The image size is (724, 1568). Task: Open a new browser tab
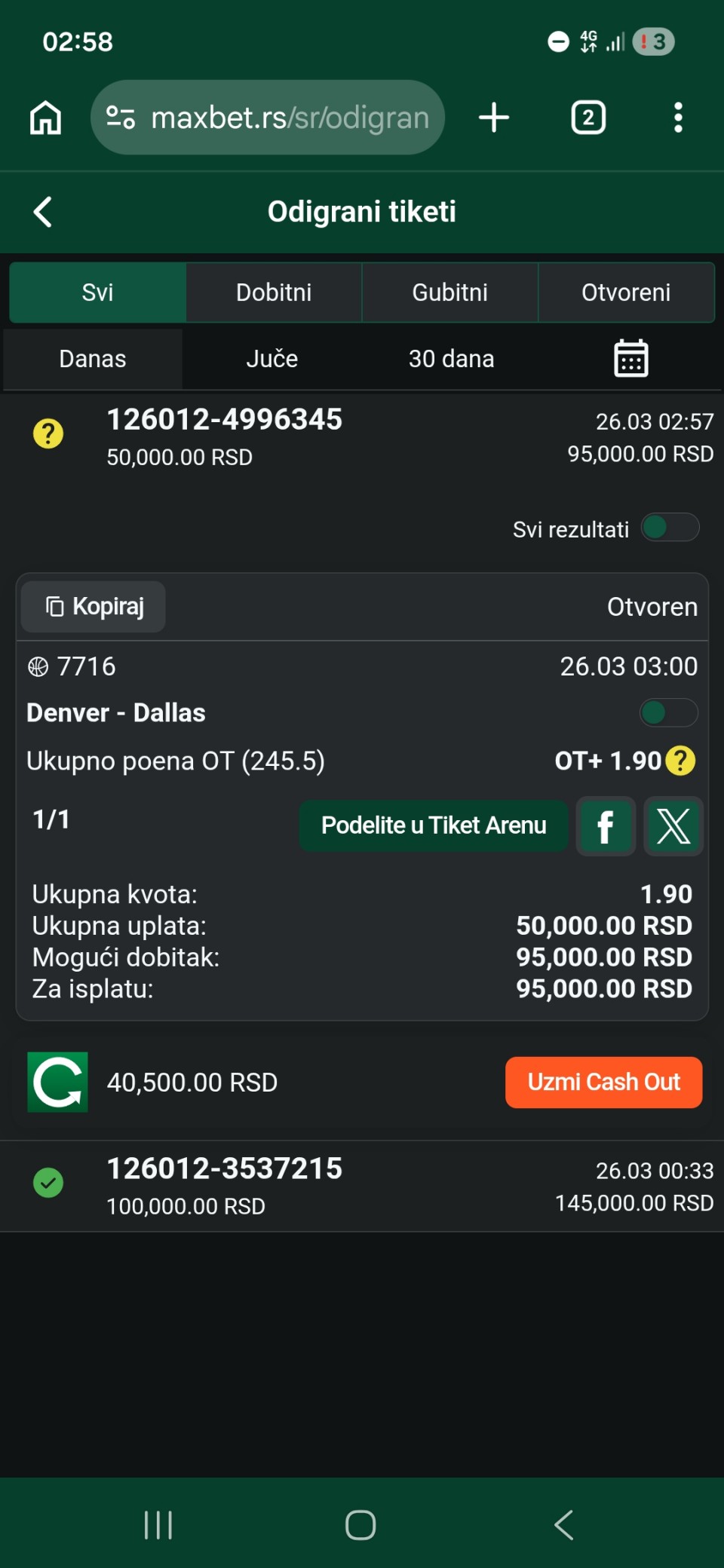[x=494, y=118]
